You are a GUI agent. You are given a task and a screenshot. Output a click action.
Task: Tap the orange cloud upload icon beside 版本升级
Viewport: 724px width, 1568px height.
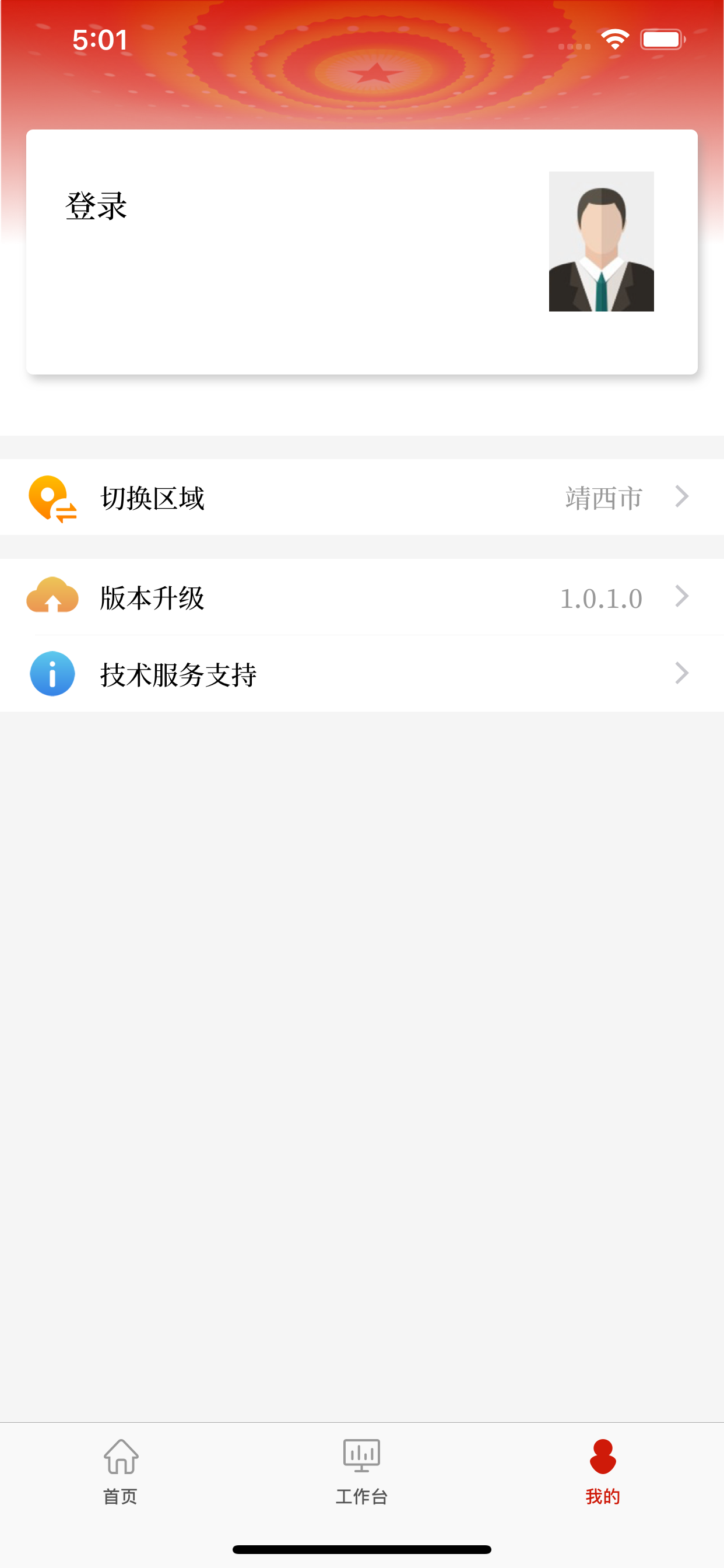52,597
